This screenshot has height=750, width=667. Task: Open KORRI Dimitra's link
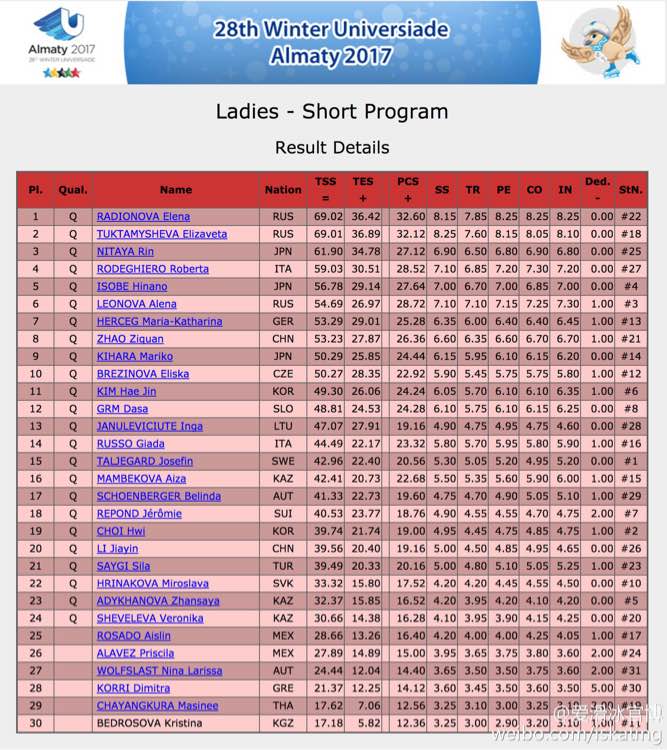pos(133,688)
